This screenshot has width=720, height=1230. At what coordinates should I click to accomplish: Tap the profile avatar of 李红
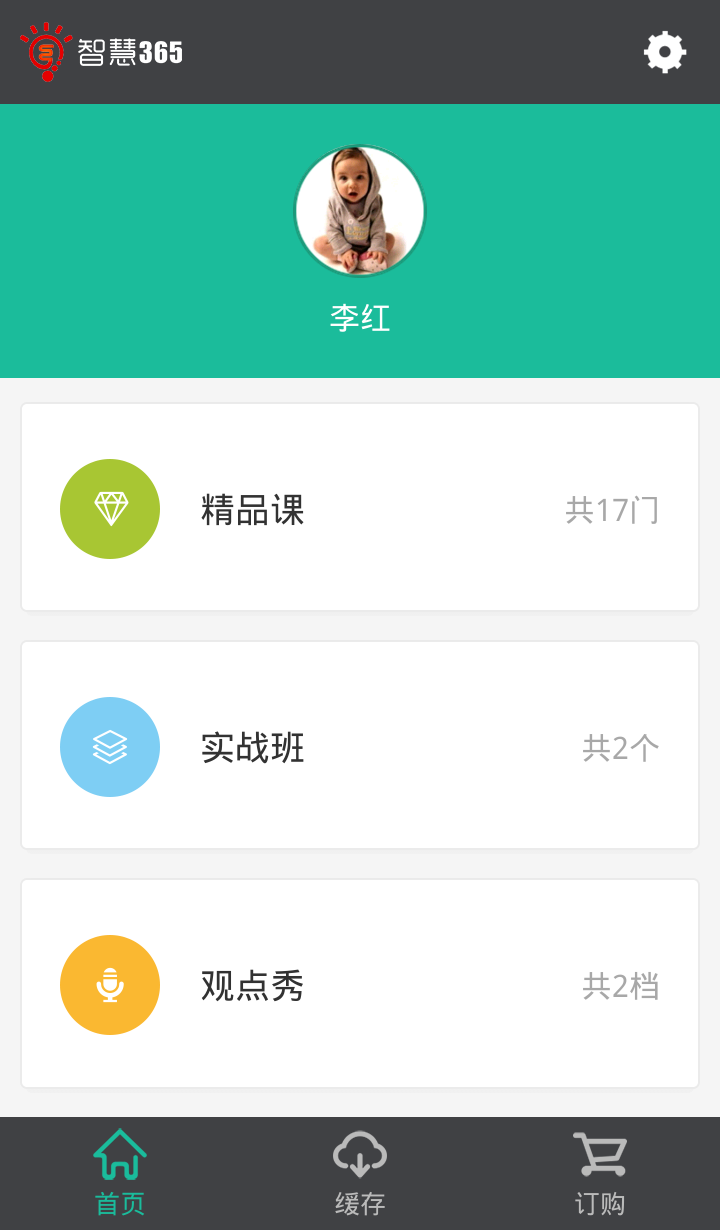tap(360, 211)
